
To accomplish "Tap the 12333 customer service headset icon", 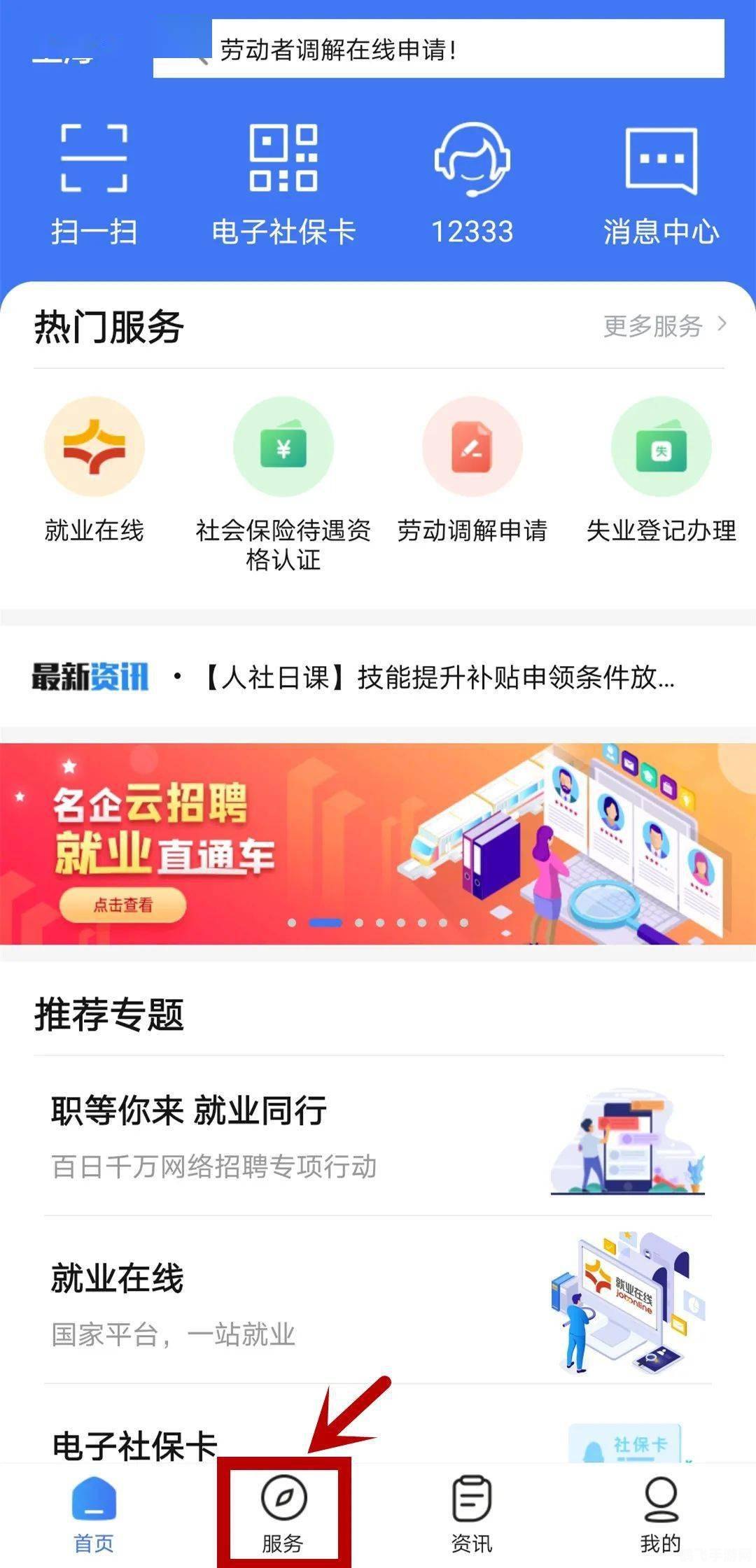I will click(x=470, y=161).
